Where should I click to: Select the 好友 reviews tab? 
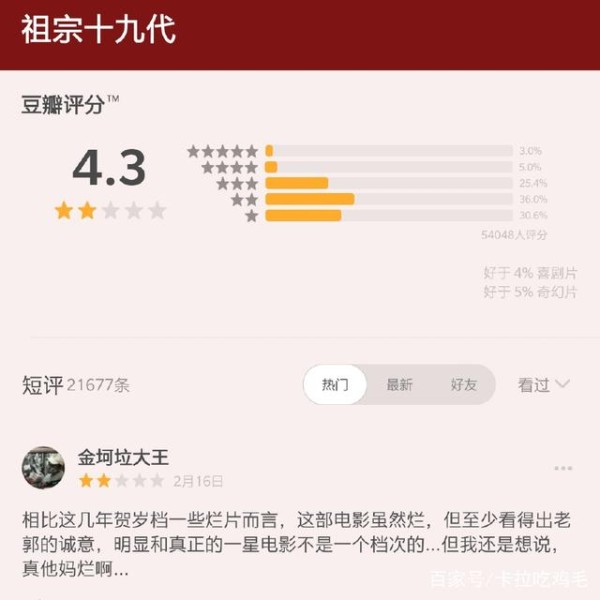463,385
